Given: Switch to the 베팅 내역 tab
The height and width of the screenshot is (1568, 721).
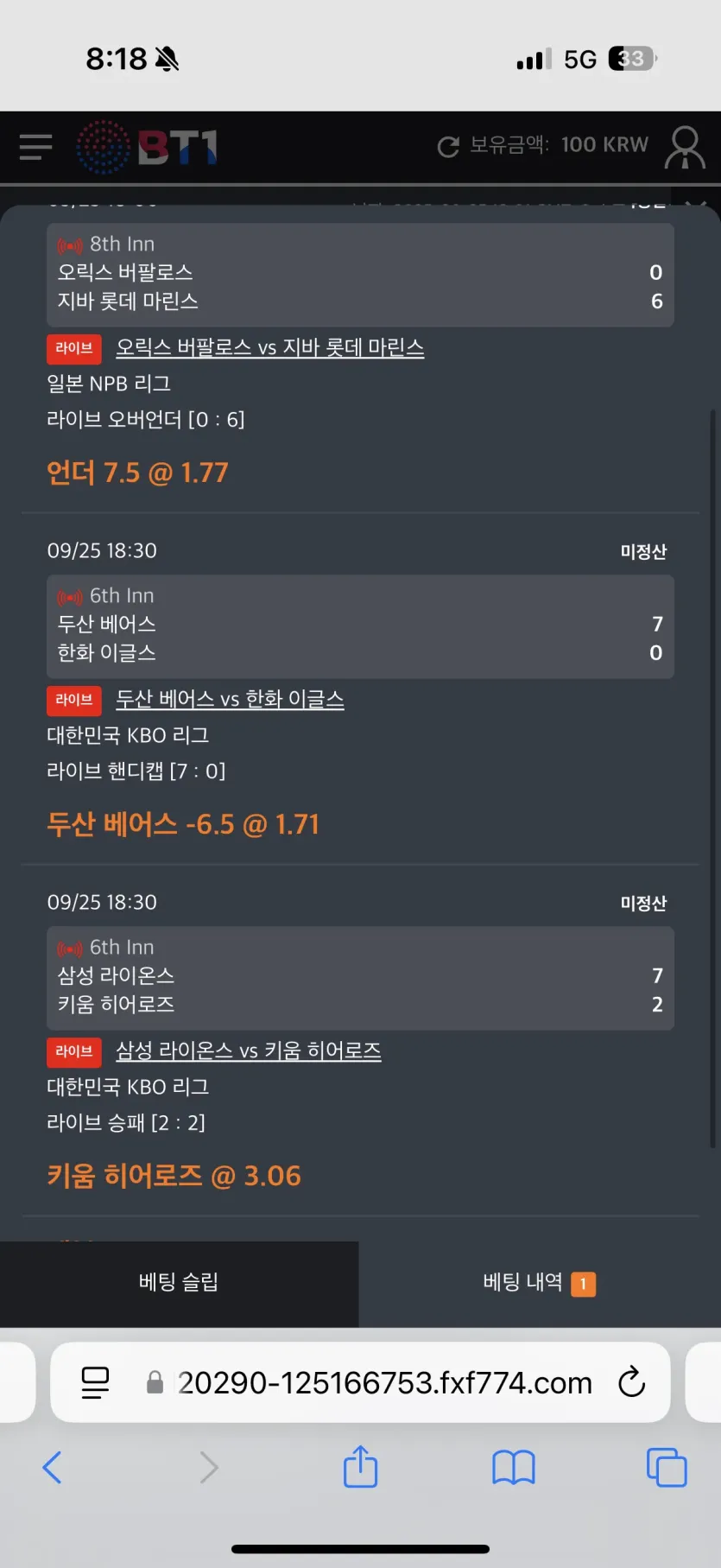Looking at the screenshot, I should pos(540,1282).
